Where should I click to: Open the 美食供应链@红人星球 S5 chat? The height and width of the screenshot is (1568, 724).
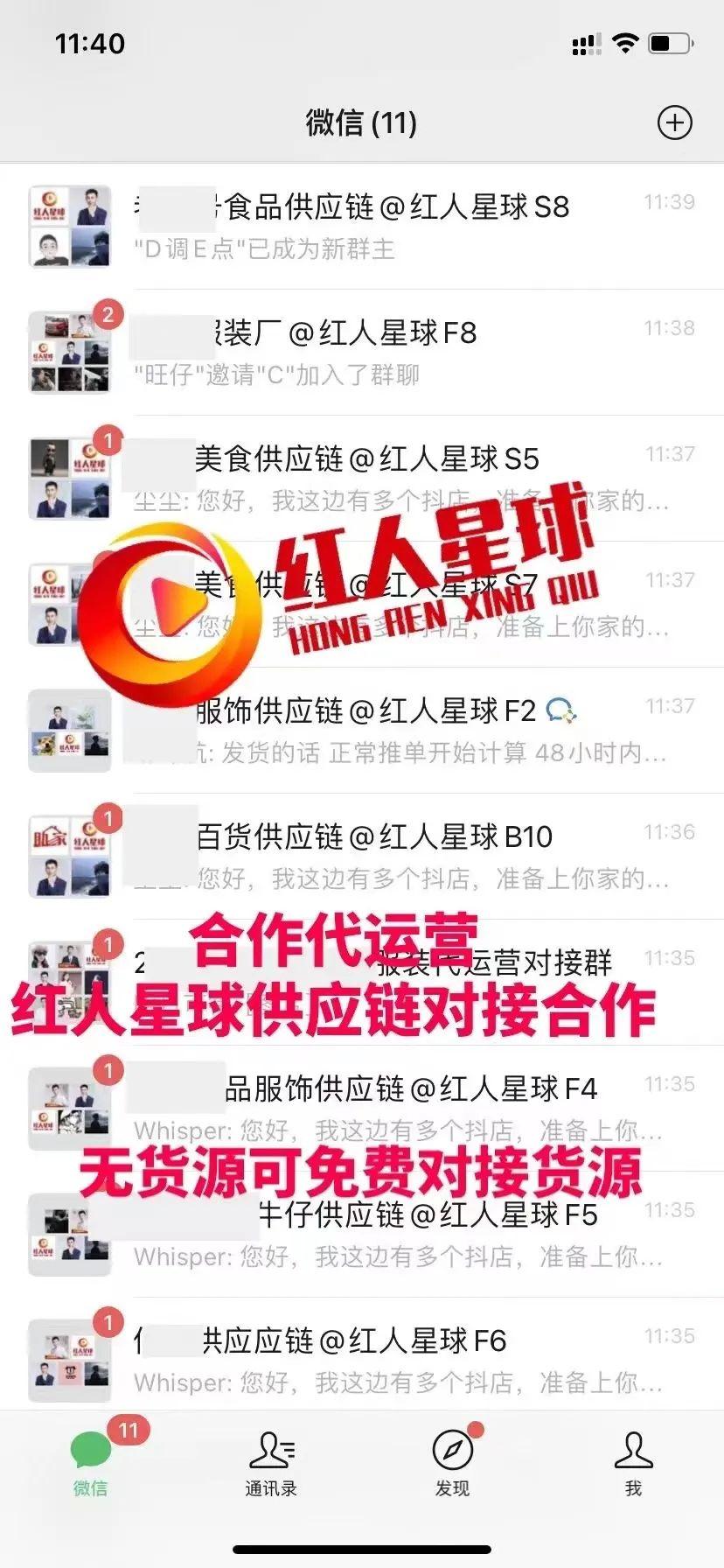click(362, 479)
